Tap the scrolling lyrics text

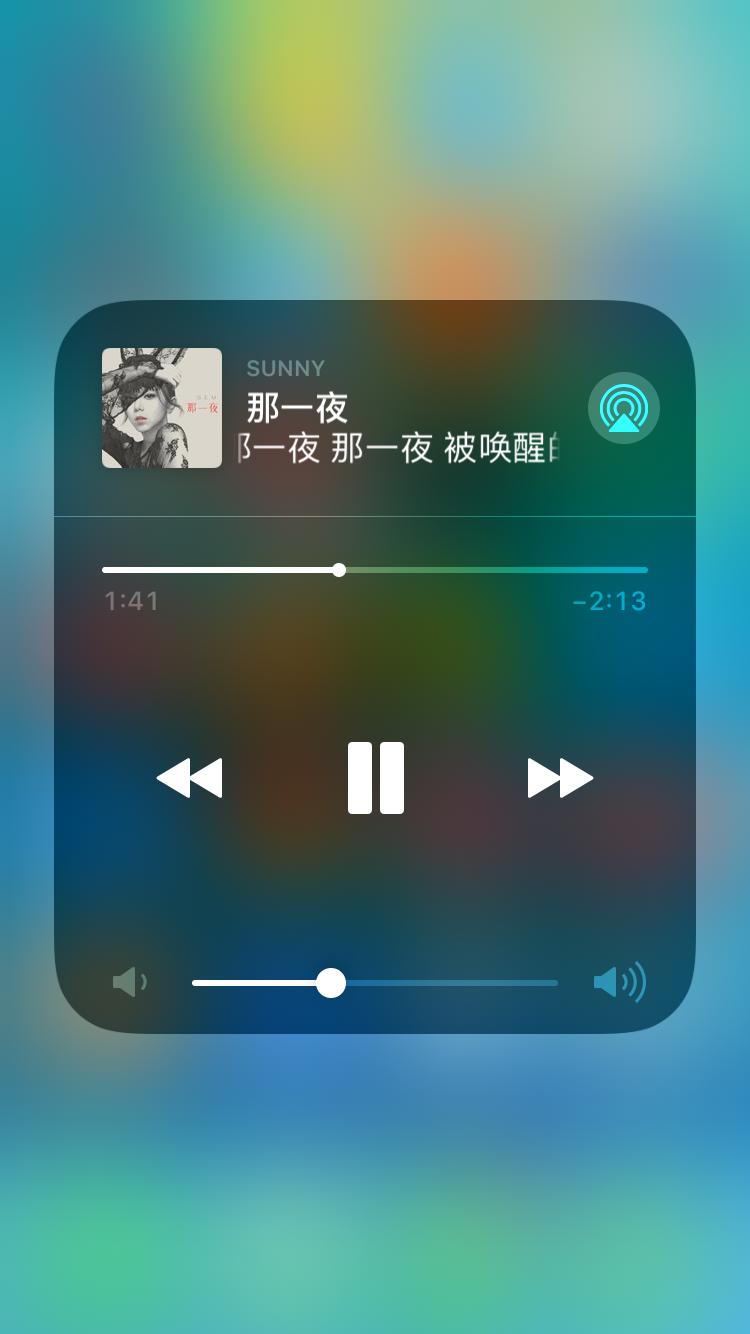[395, 449]
